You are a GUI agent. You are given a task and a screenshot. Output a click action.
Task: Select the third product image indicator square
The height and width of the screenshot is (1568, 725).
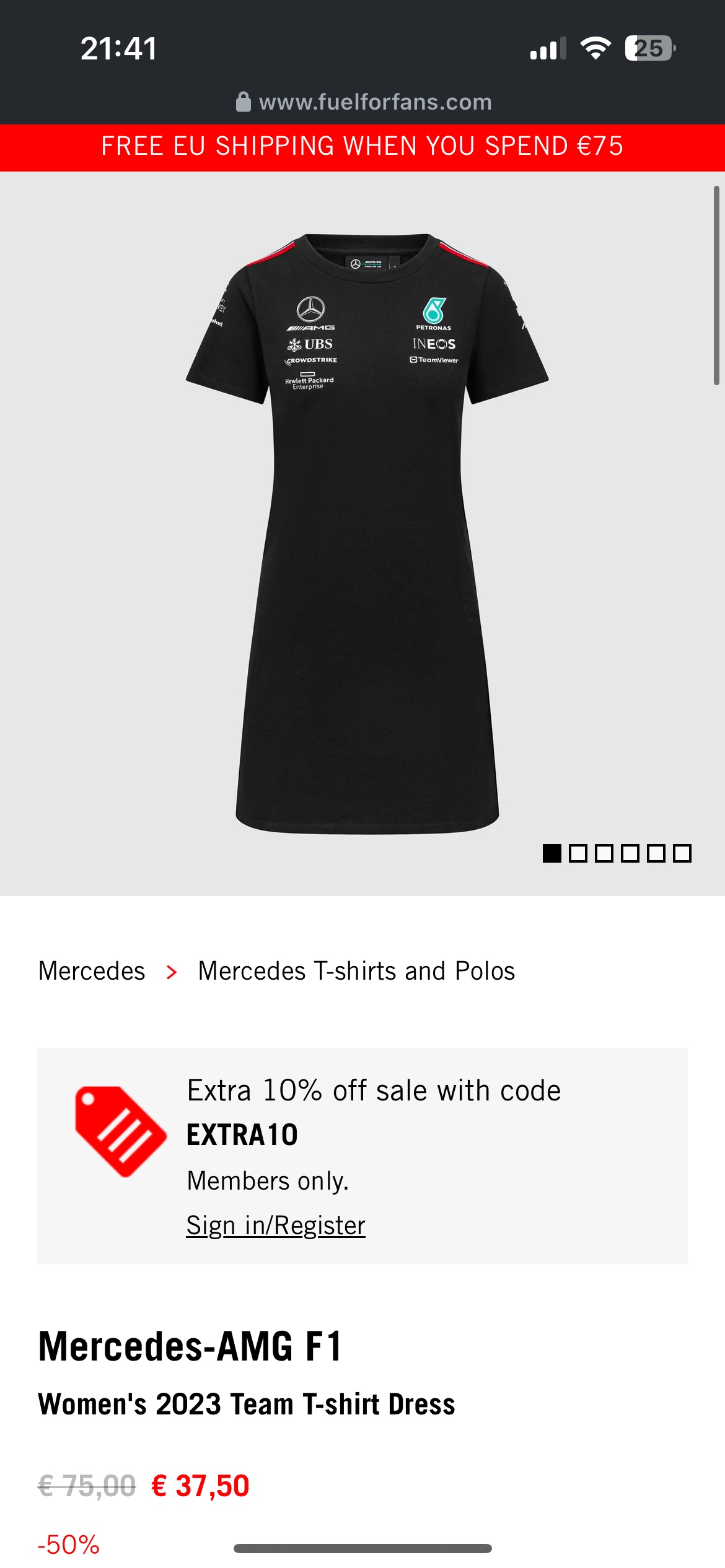[x=604, y=853]
